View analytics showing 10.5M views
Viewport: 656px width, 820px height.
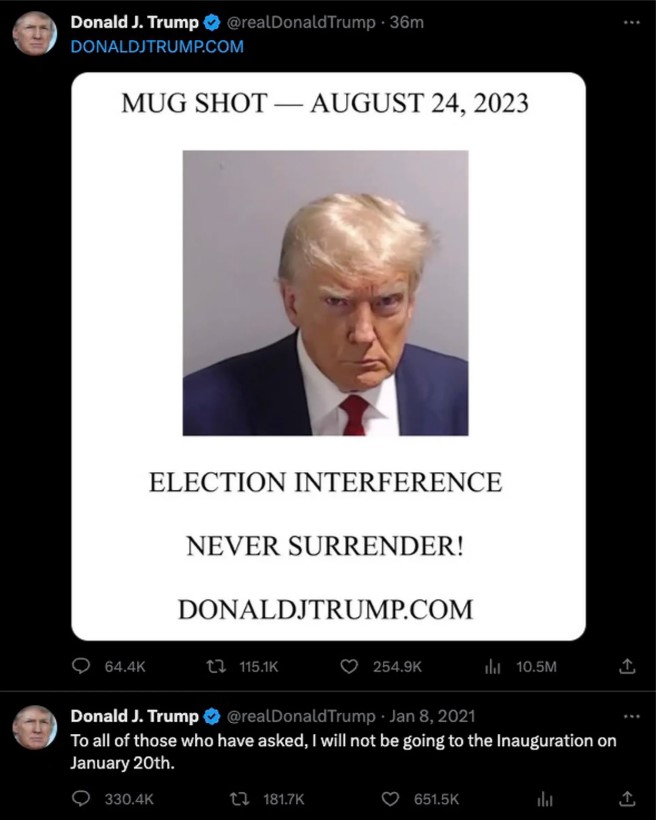493,666
